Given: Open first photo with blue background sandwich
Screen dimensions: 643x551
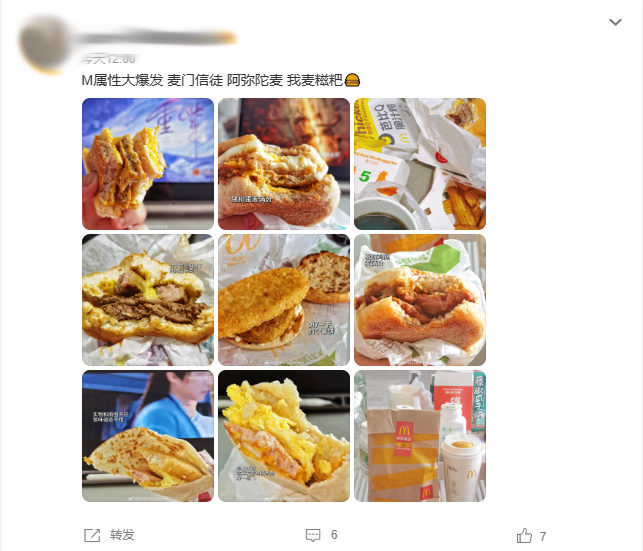Looking at the screenshot, I should 147,164.
